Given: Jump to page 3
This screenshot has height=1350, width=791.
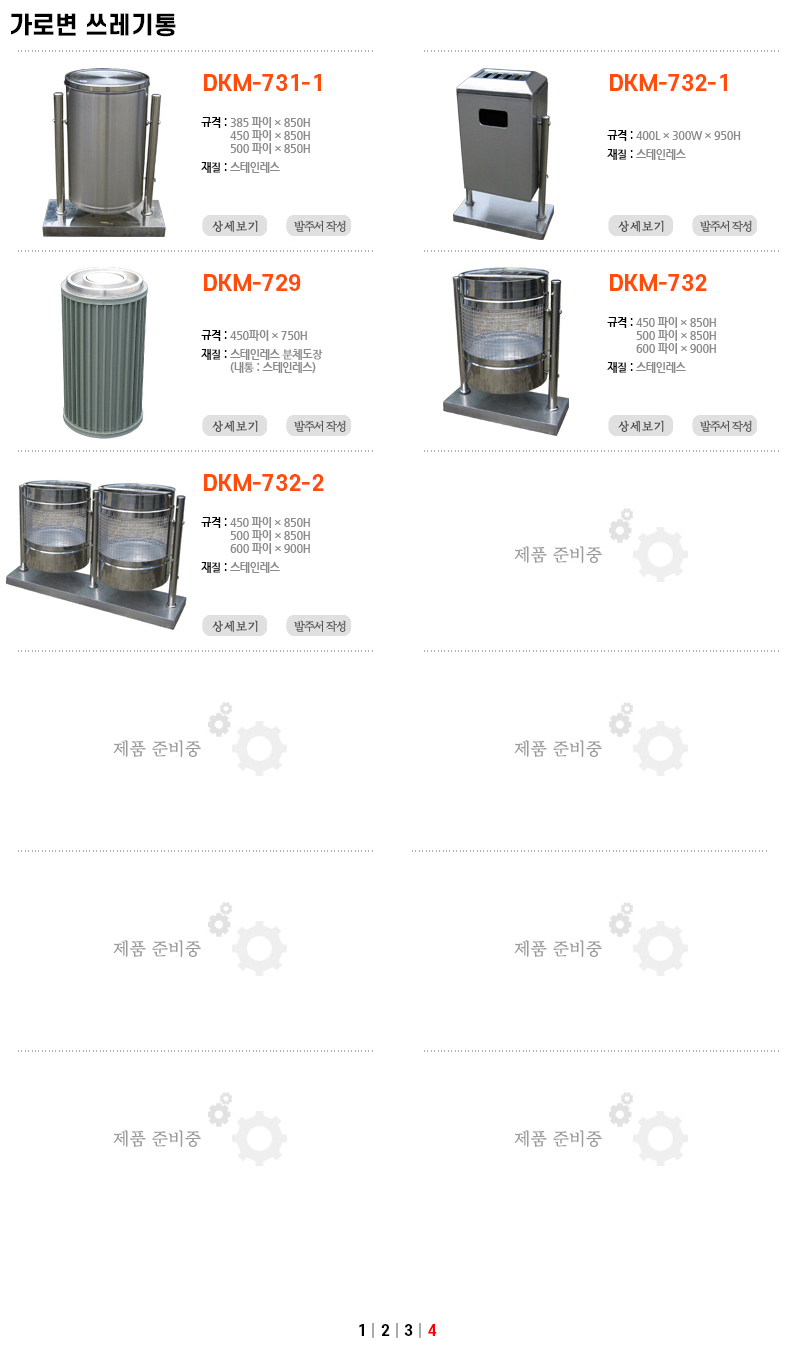Looking at the screenshot, I should tap(408, 1331).
